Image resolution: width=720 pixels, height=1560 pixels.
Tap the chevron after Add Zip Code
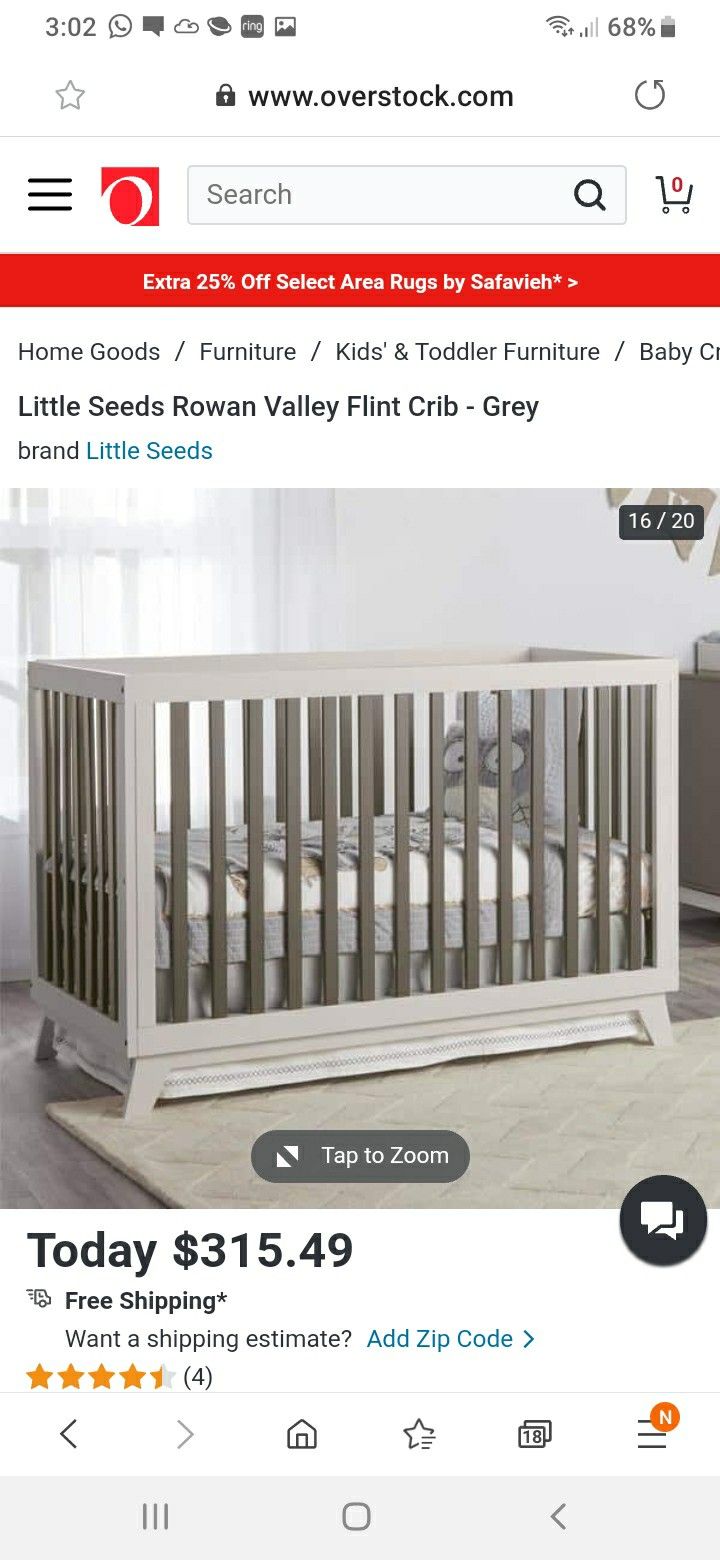pyautogui.click(x=530, y=1338)
